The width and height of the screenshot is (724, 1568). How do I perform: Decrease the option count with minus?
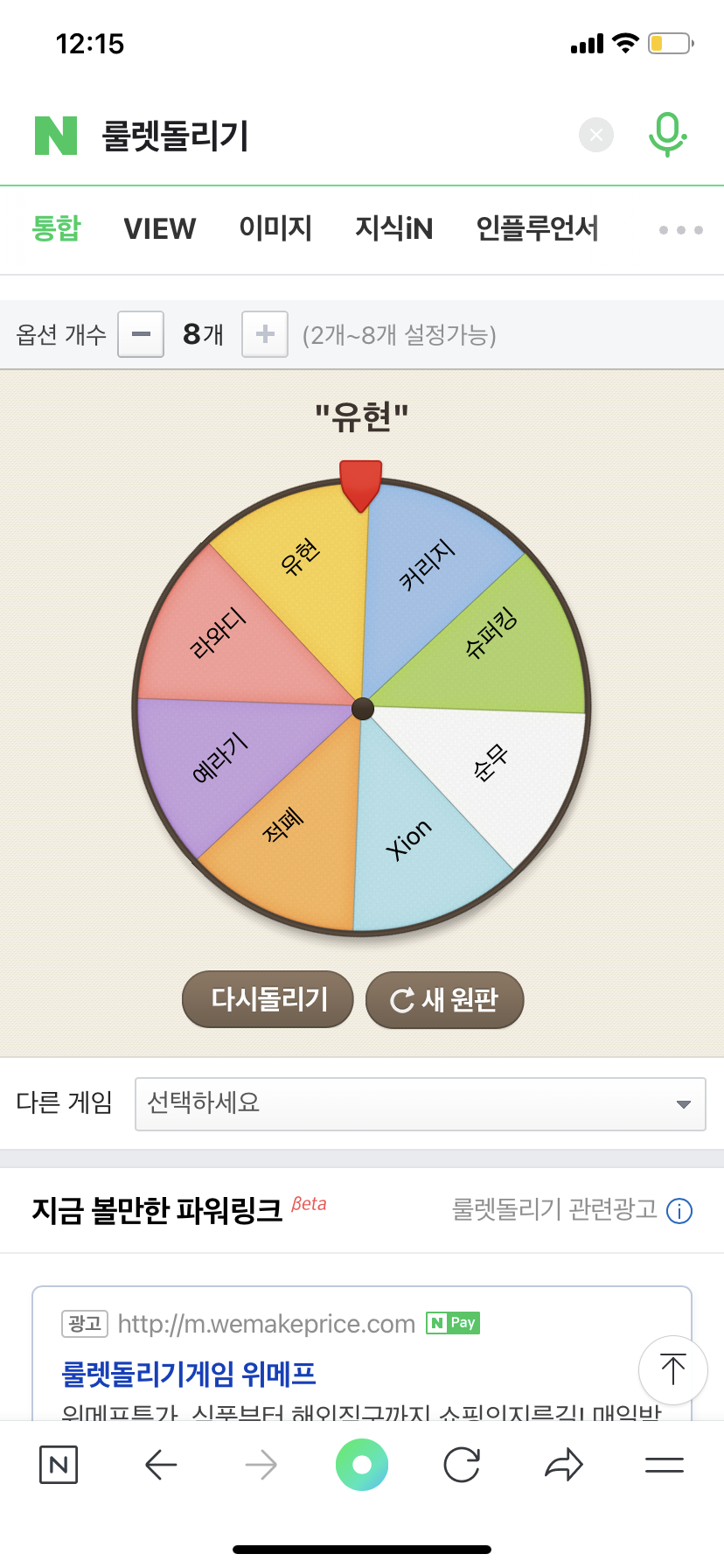tap(141, 334)
